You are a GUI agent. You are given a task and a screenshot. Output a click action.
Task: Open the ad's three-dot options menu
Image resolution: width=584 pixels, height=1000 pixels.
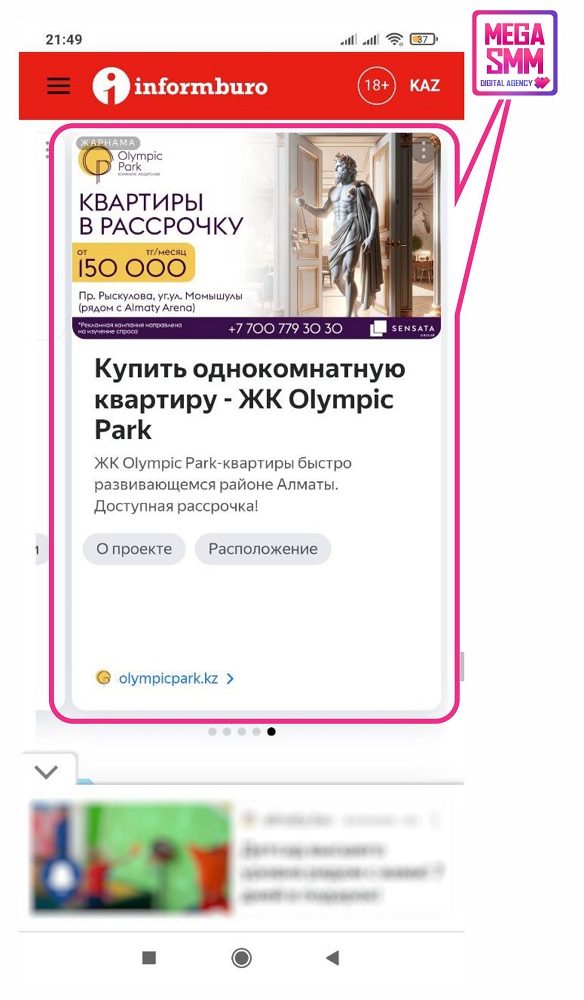(x=424, y=151)
